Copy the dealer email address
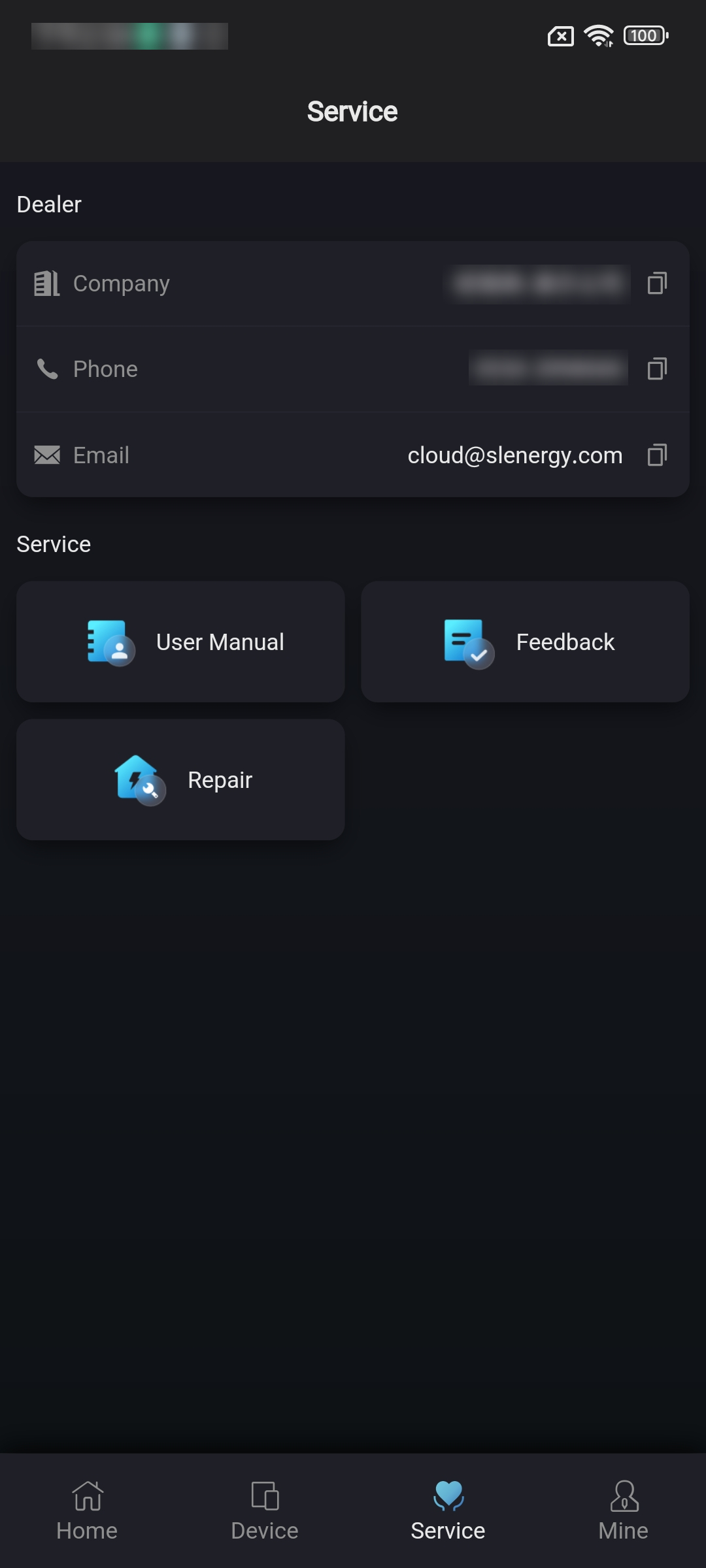This screenshot has width=706, height=1568. point(657,455)
